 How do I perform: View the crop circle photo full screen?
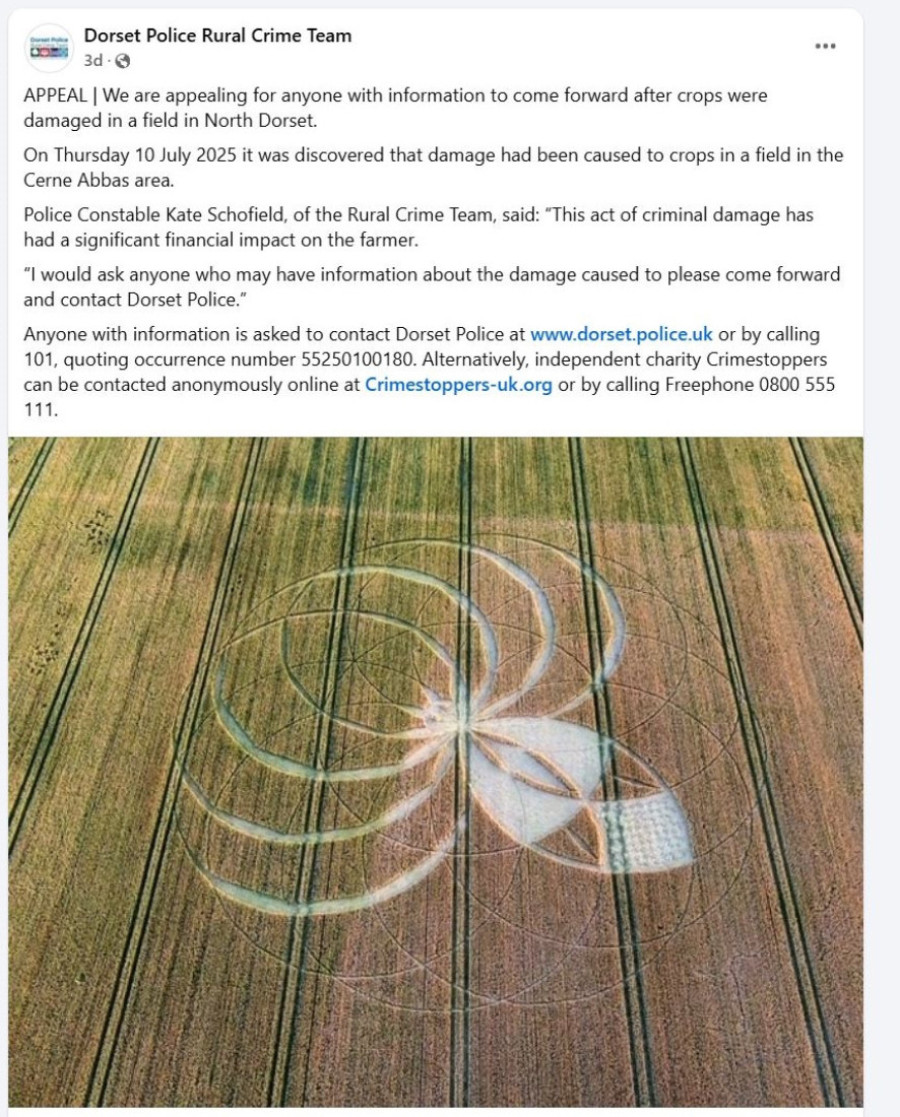(x=435, y=770)
